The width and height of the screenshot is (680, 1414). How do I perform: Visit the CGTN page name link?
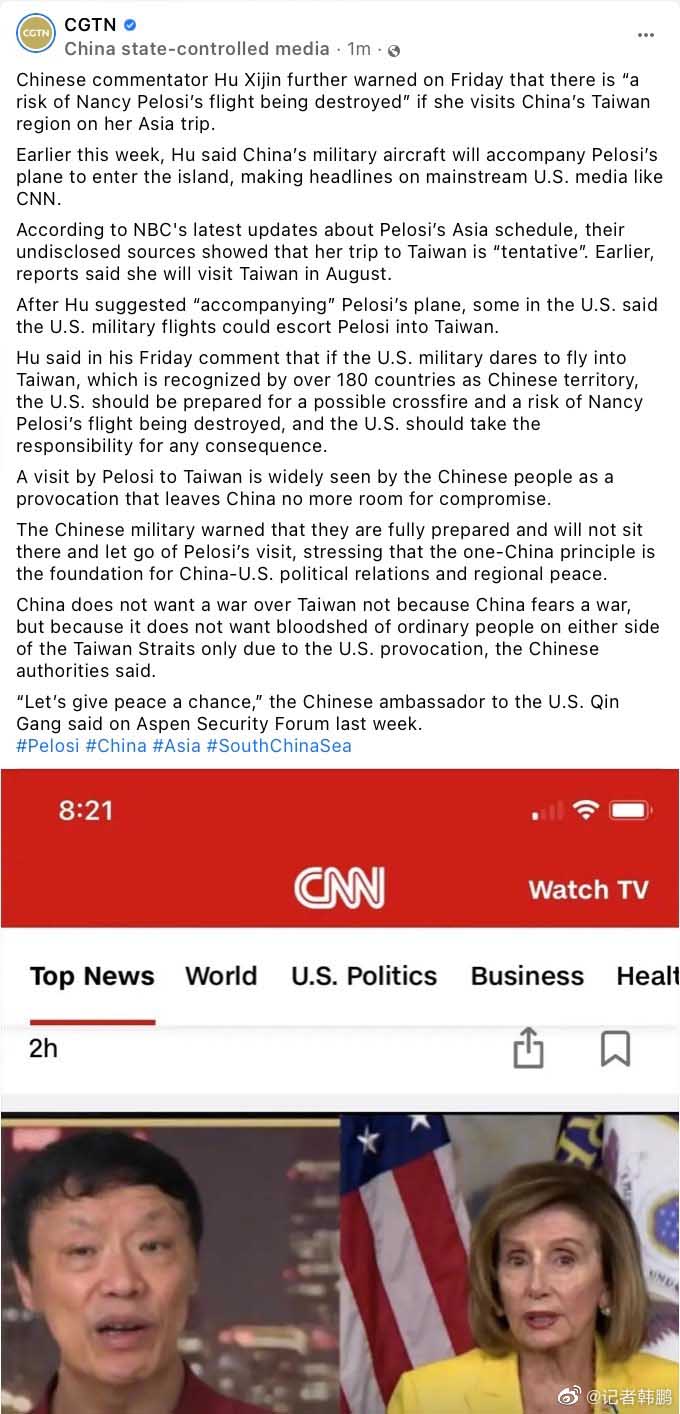coord(90,25)
